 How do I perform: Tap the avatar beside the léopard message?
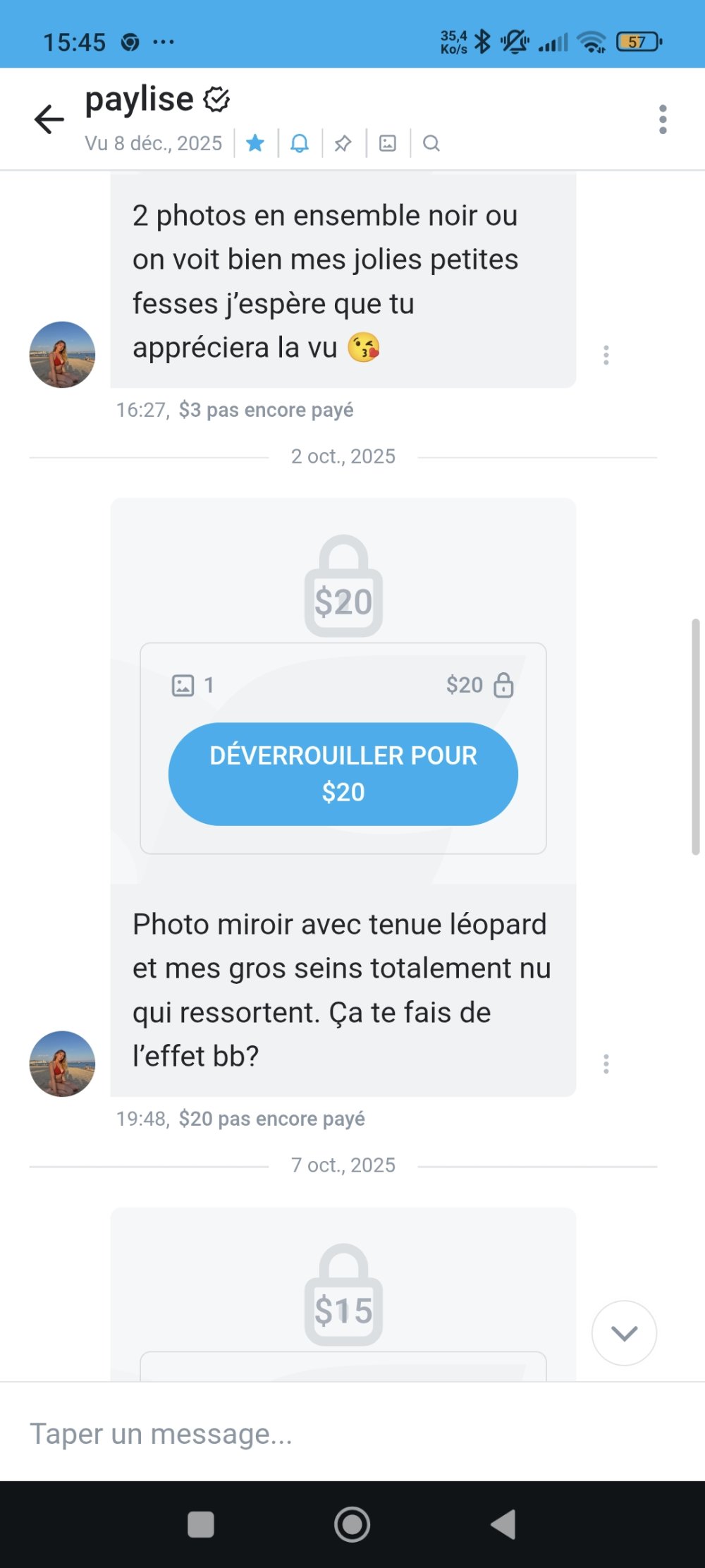click(x=62, y=1064)
